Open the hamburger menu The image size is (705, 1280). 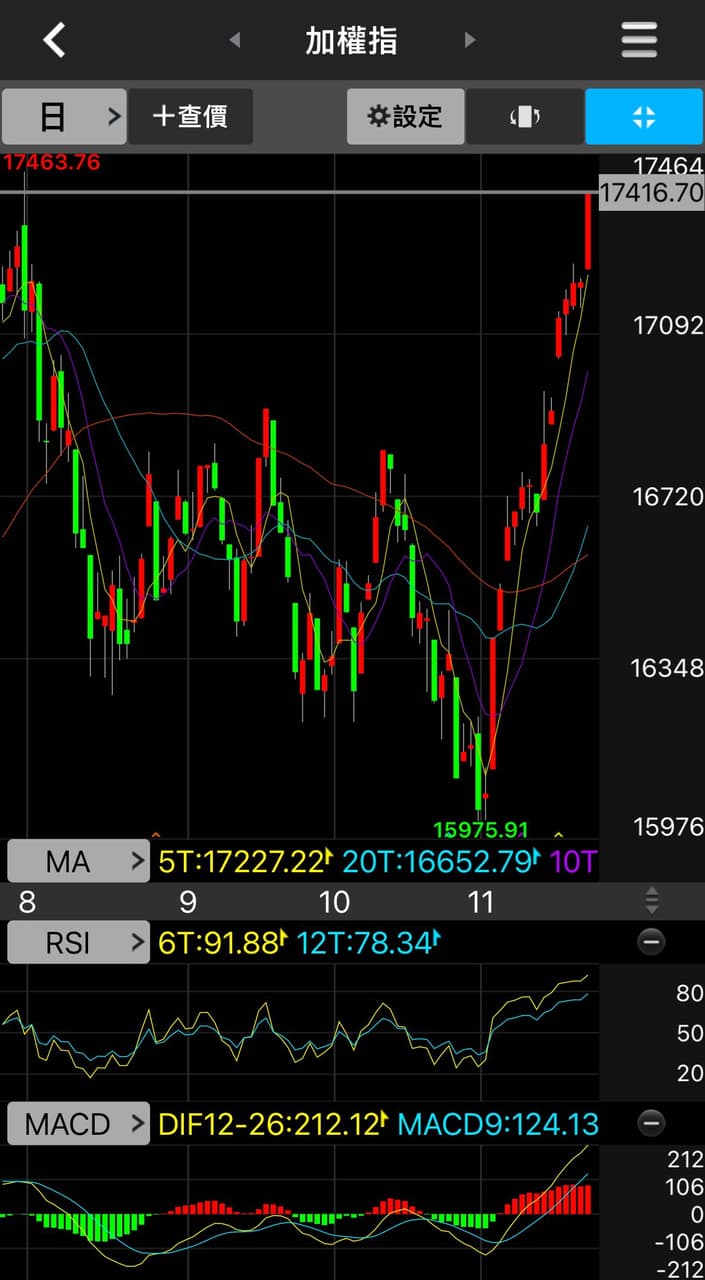point(639,40)
